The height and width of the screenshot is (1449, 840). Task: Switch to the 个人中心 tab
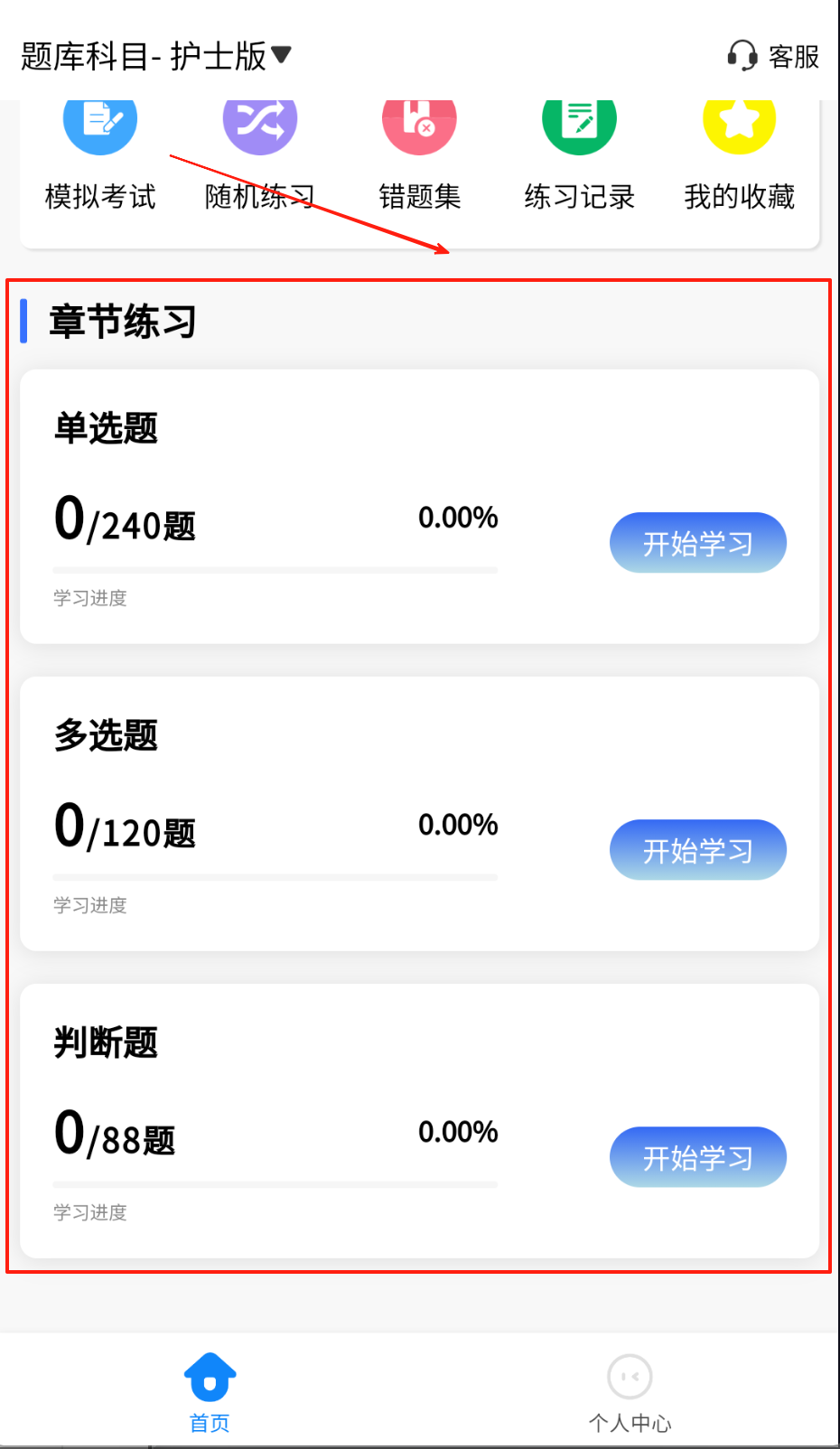630,1393
